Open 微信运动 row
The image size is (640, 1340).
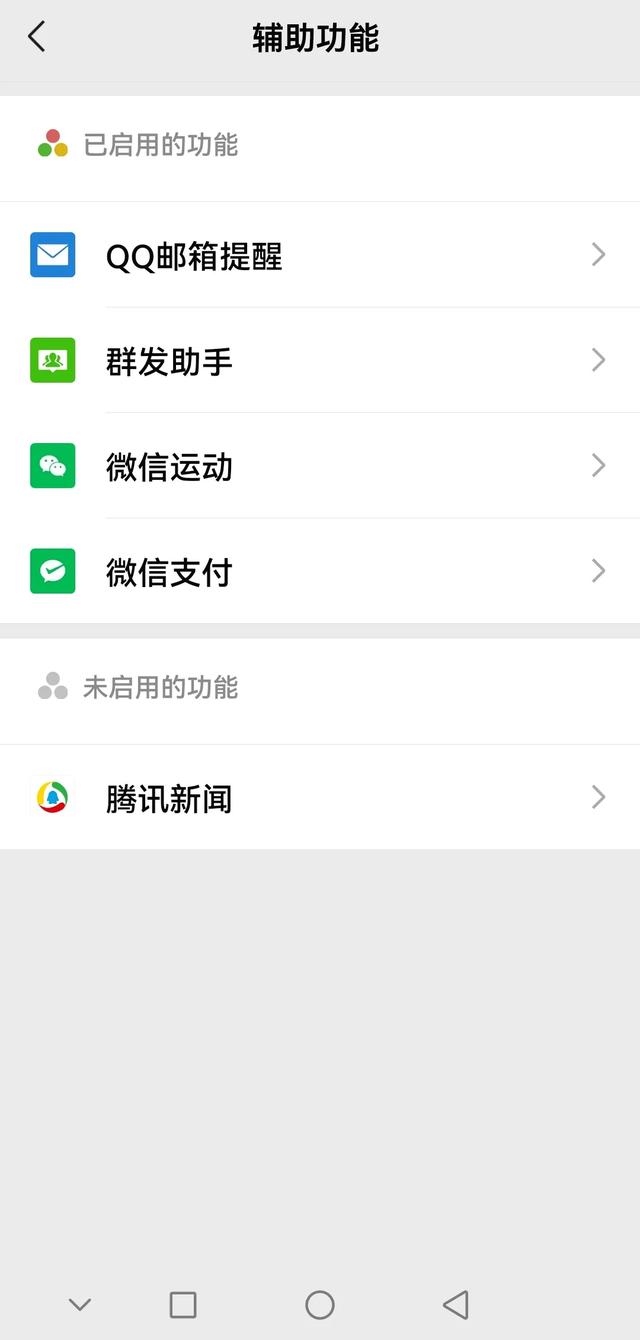point(320,466)
